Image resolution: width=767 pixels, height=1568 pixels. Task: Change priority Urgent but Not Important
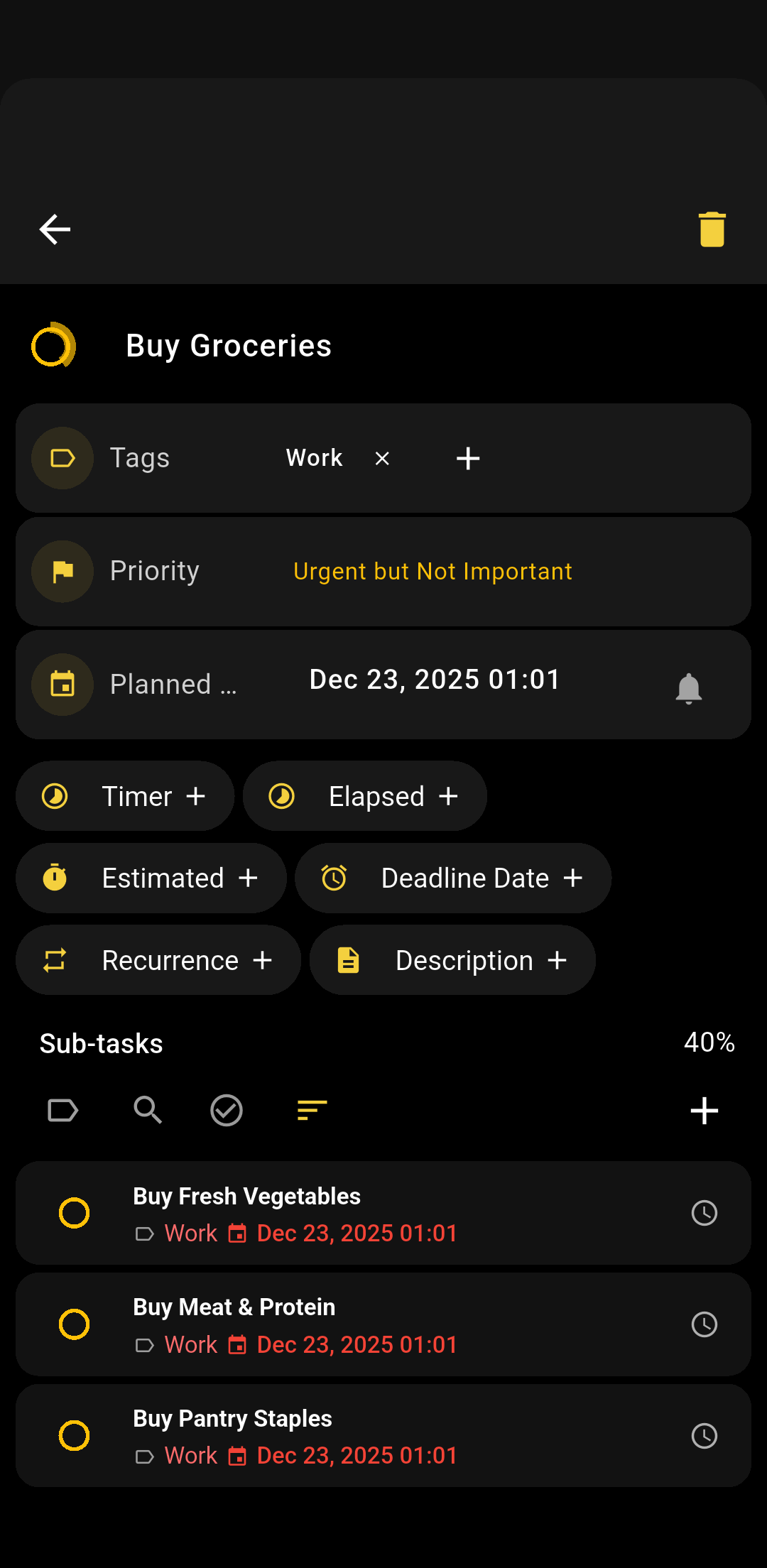(433, 572)
